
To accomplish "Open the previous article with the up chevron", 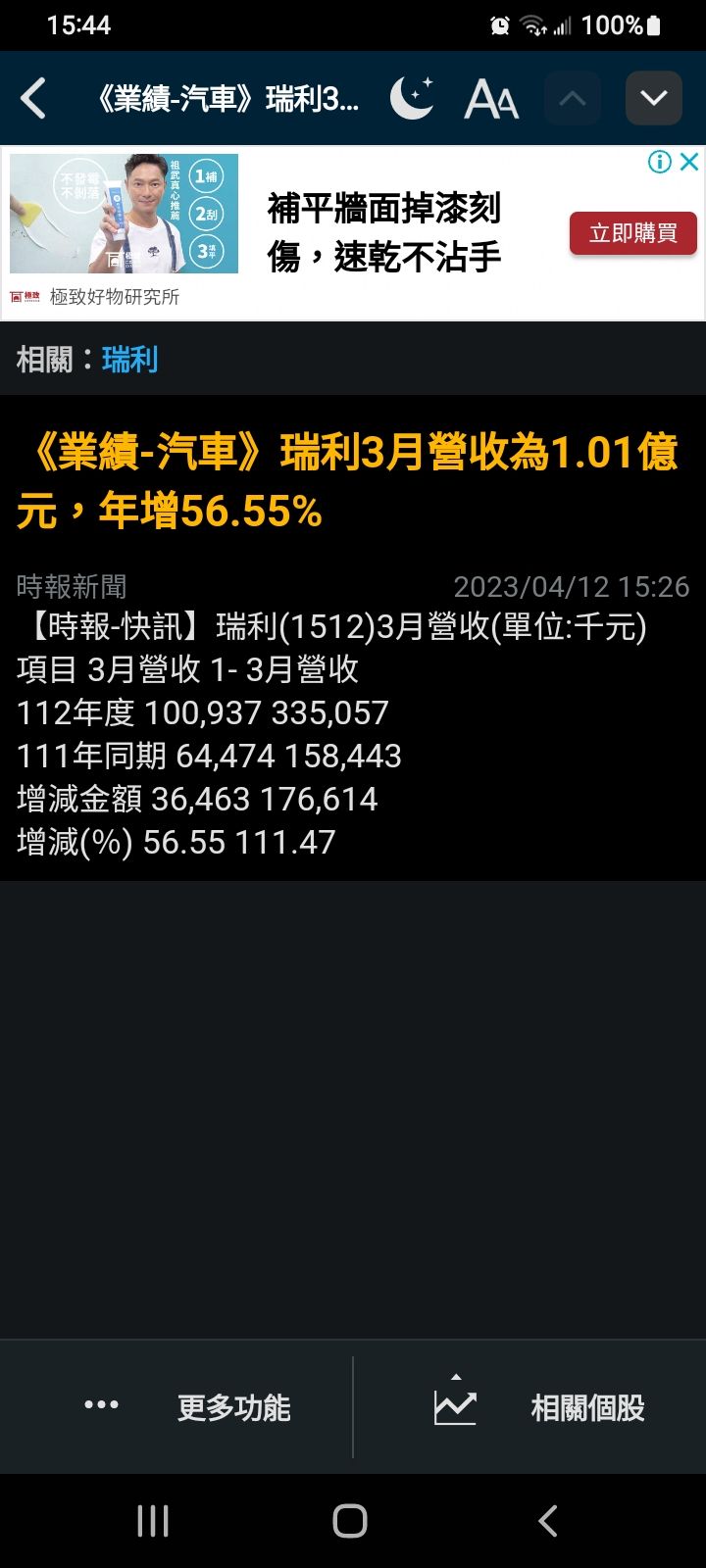I will 573,99.
